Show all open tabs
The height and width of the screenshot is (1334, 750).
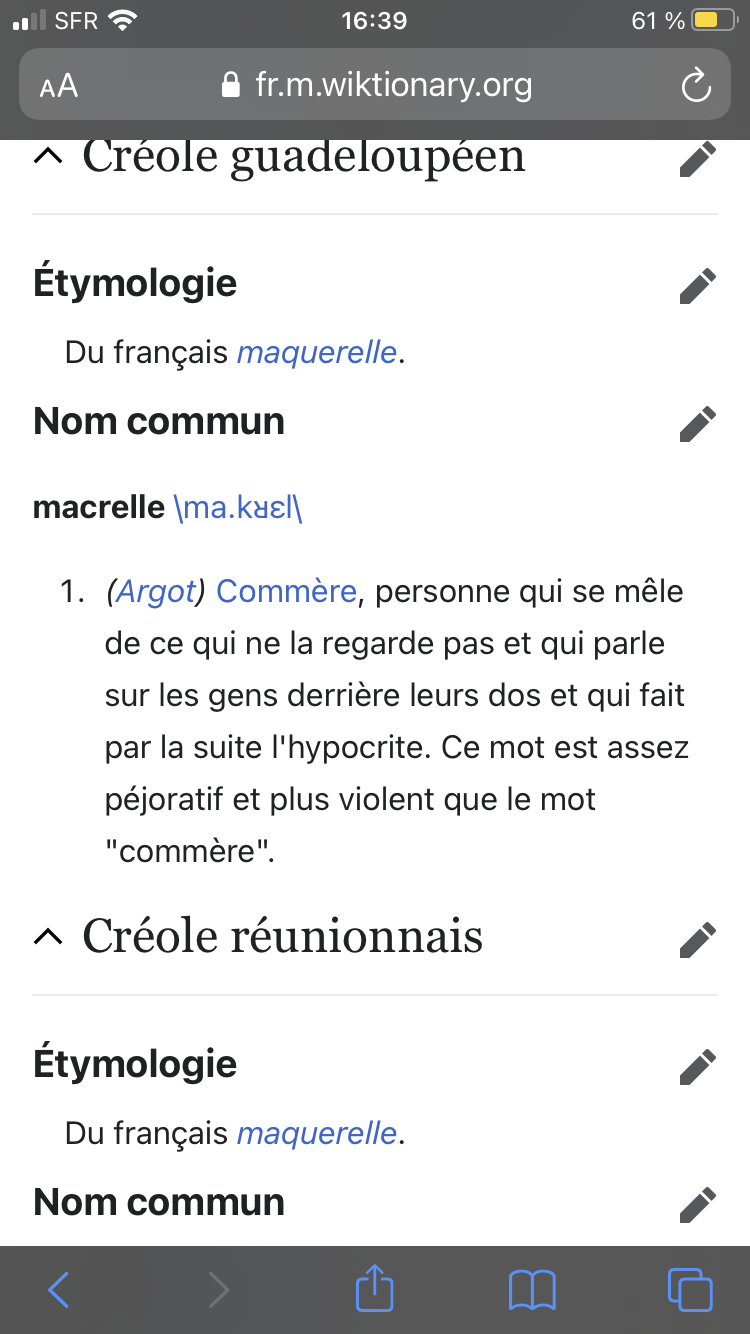(x=690, y=1290)
